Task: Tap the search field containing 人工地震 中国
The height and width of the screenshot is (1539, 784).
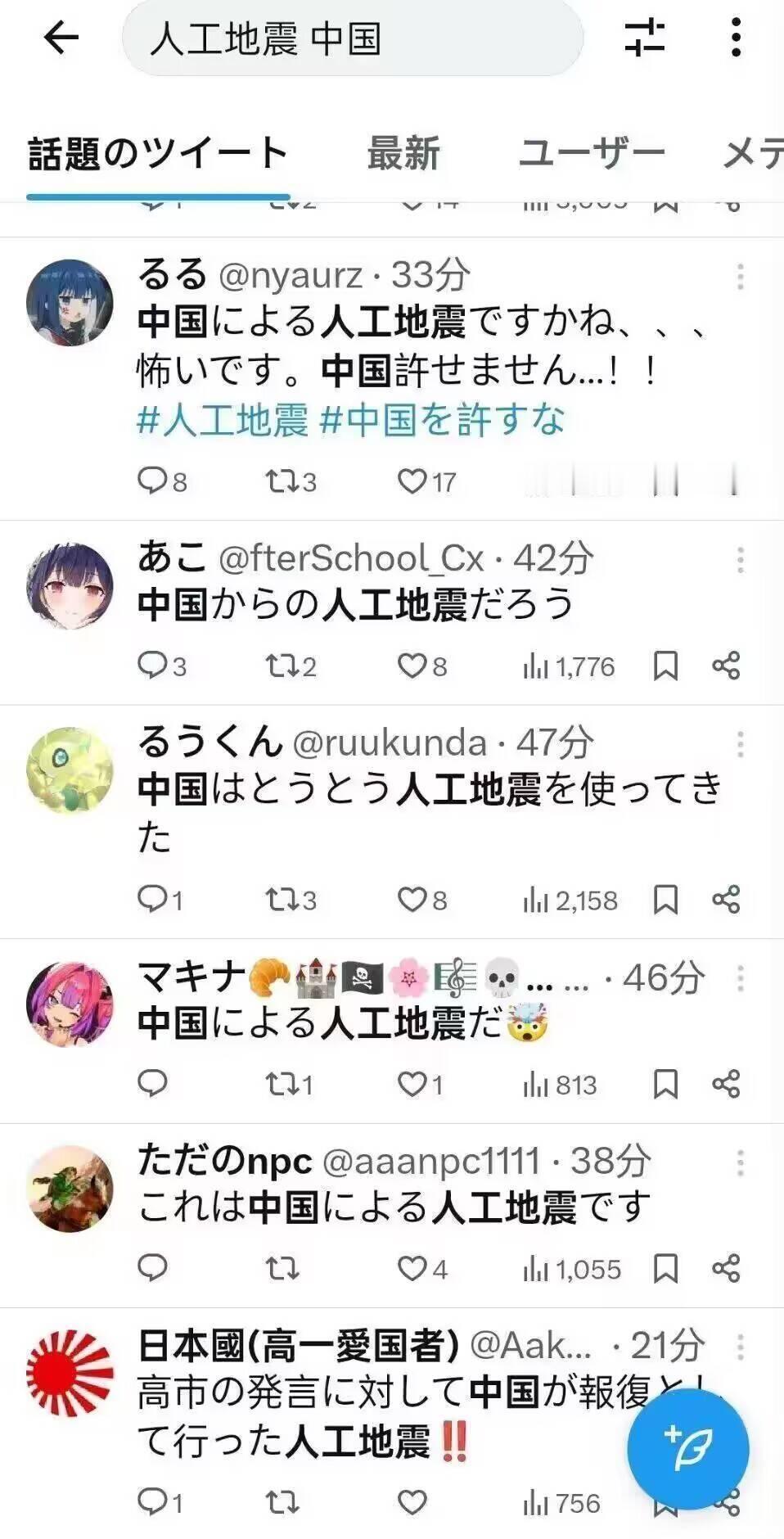Action: 352,38
